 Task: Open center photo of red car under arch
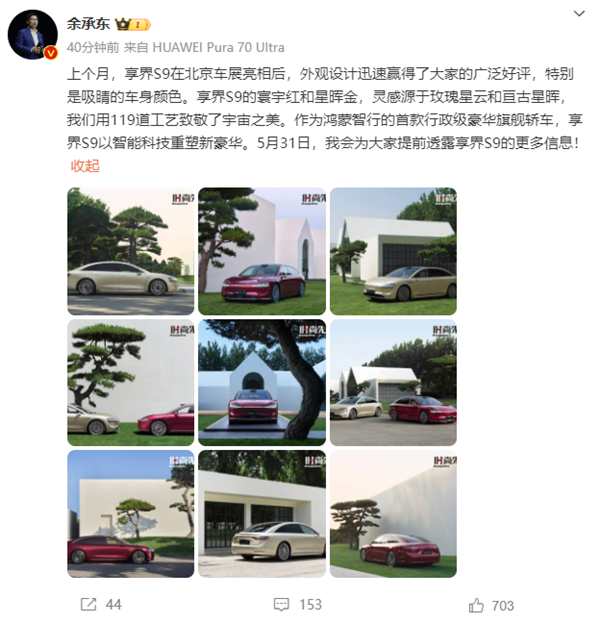(261, 382)
